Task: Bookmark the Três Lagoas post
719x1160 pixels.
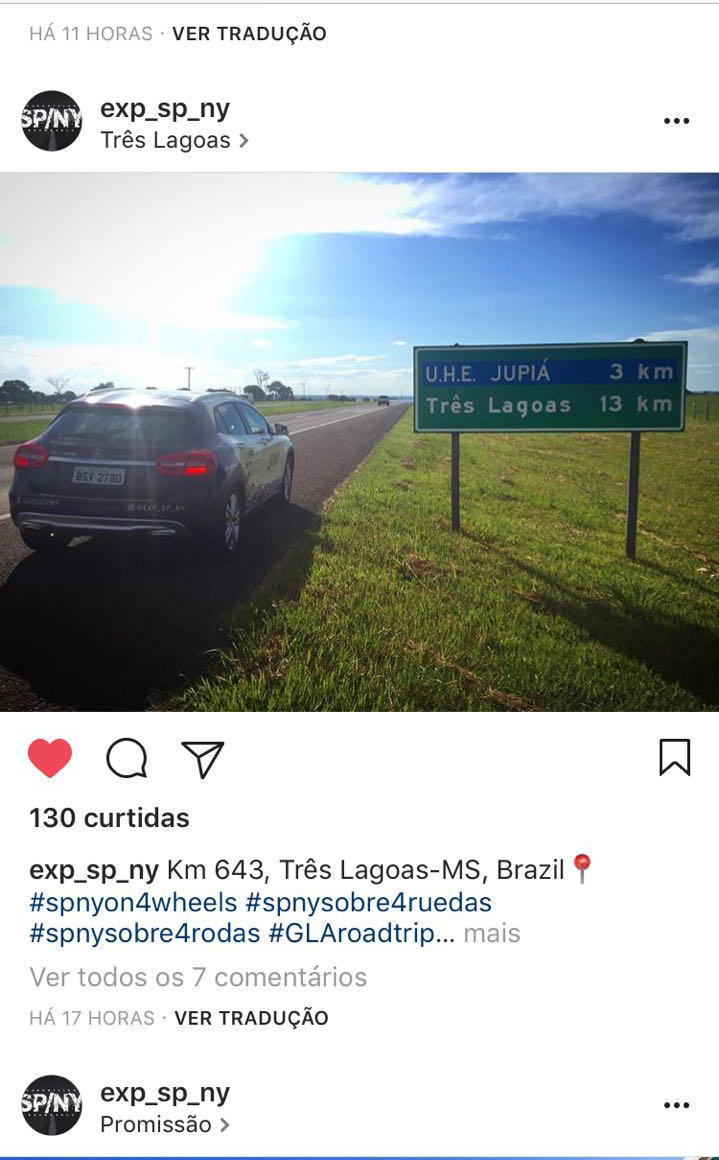Action: [675, 758]
